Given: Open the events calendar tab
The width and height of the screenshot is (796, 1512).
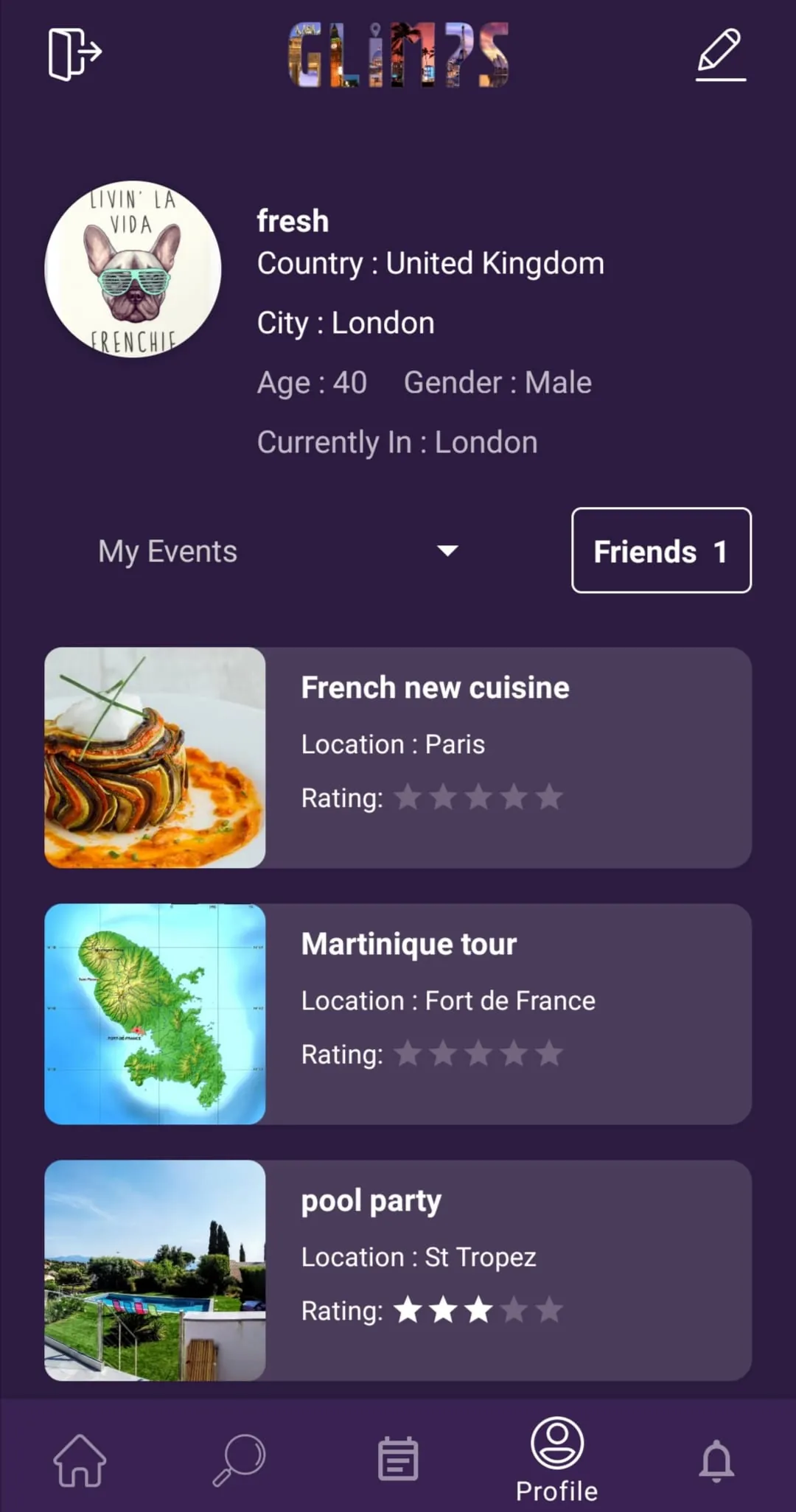Looking at the screenshot, I should coord(398,1460).
